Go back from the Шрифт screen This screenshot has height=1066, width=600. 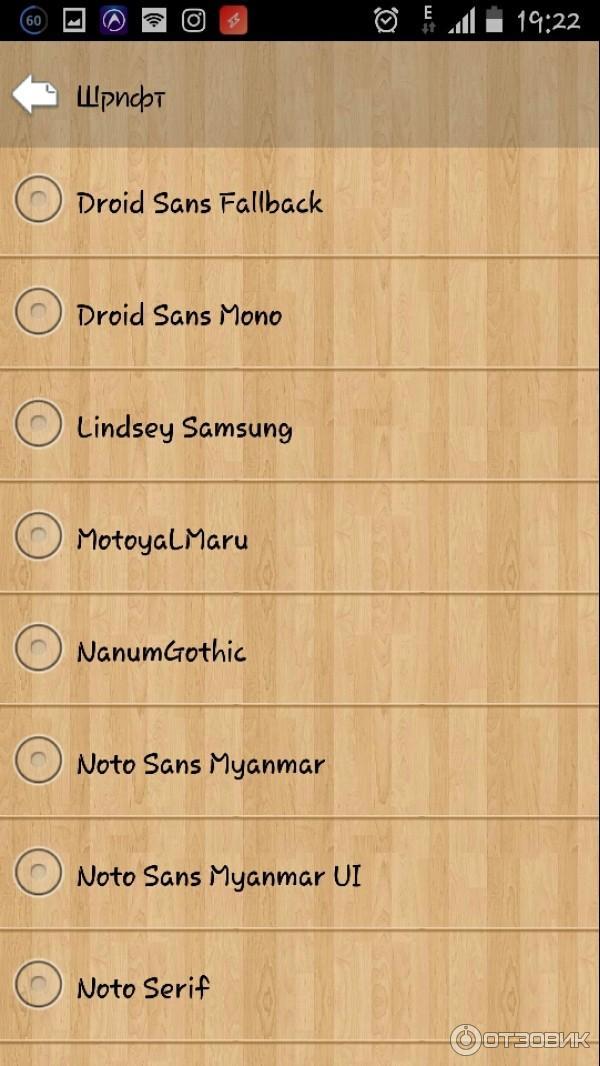(34, 95)
